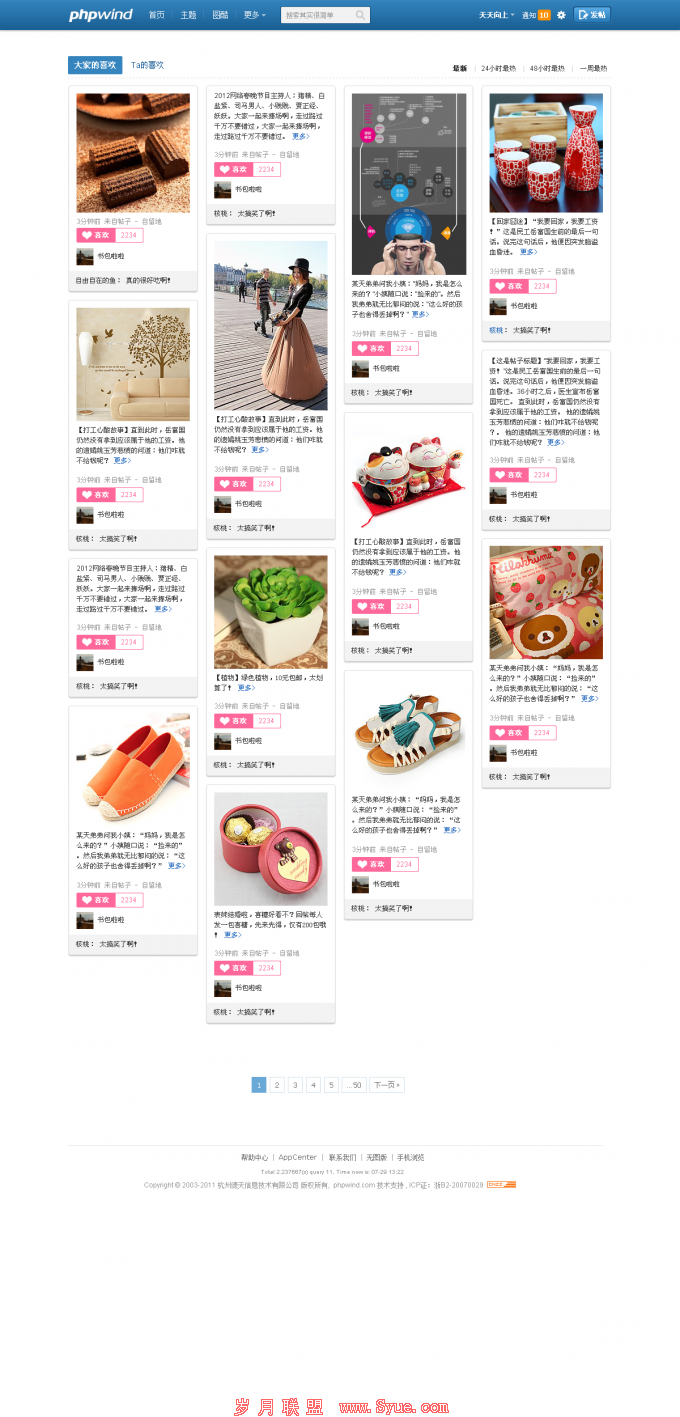Image resolution: width=680 pixels, height=1417 pixels.
Task: Open the 帮助中心 footer link
Action: pos(254,1157)
